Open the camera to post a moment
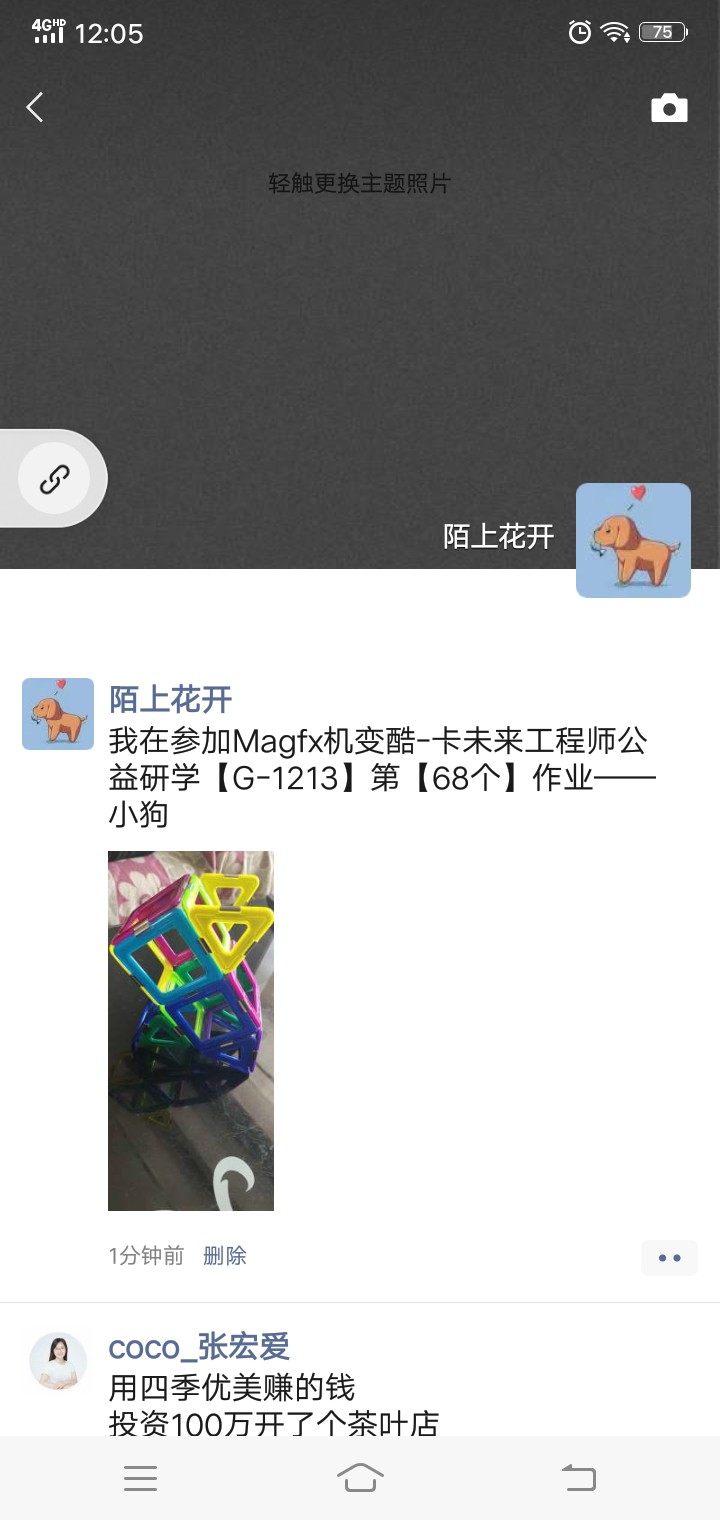Viewport: 720px width, 1520px height. [x=669, y=108]
